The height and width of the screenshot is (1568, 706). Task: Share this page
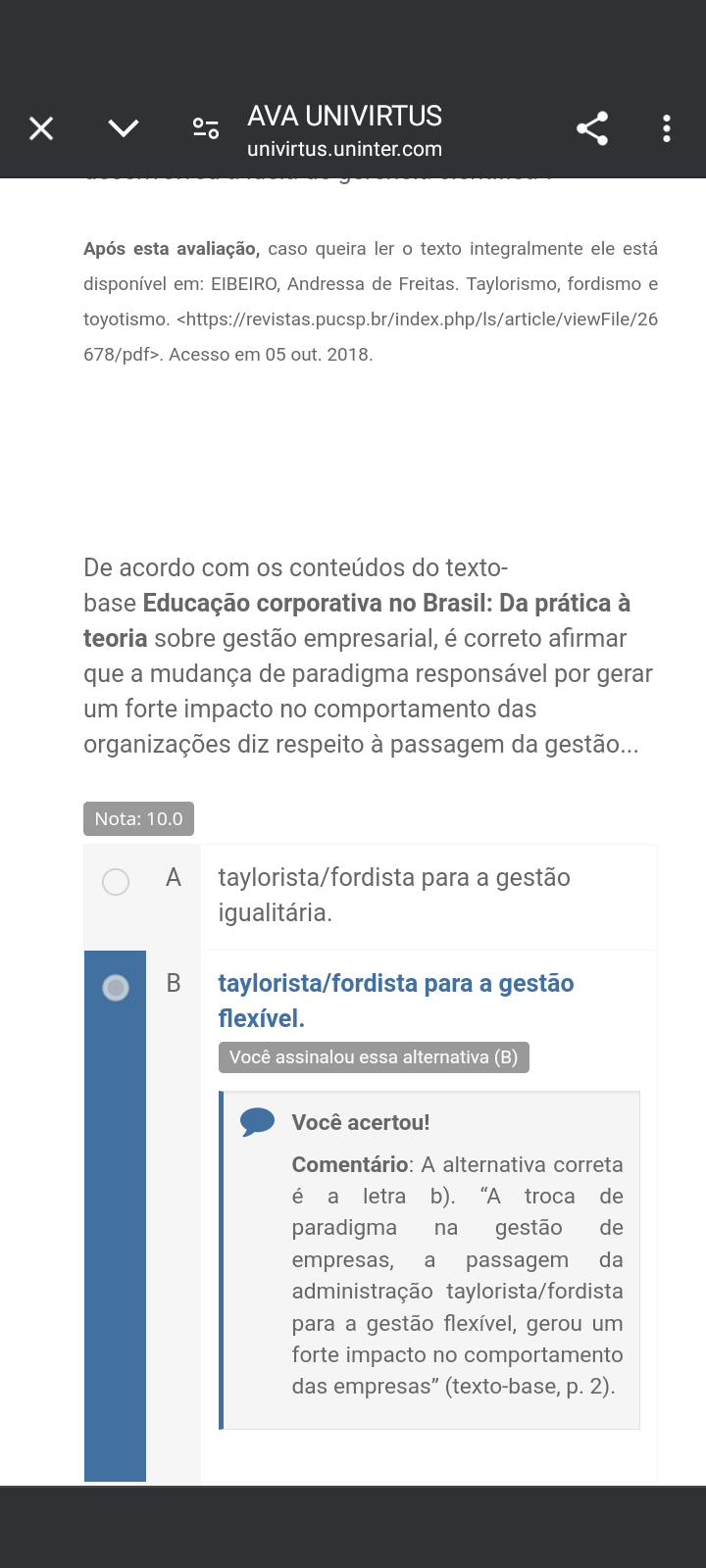592,128
